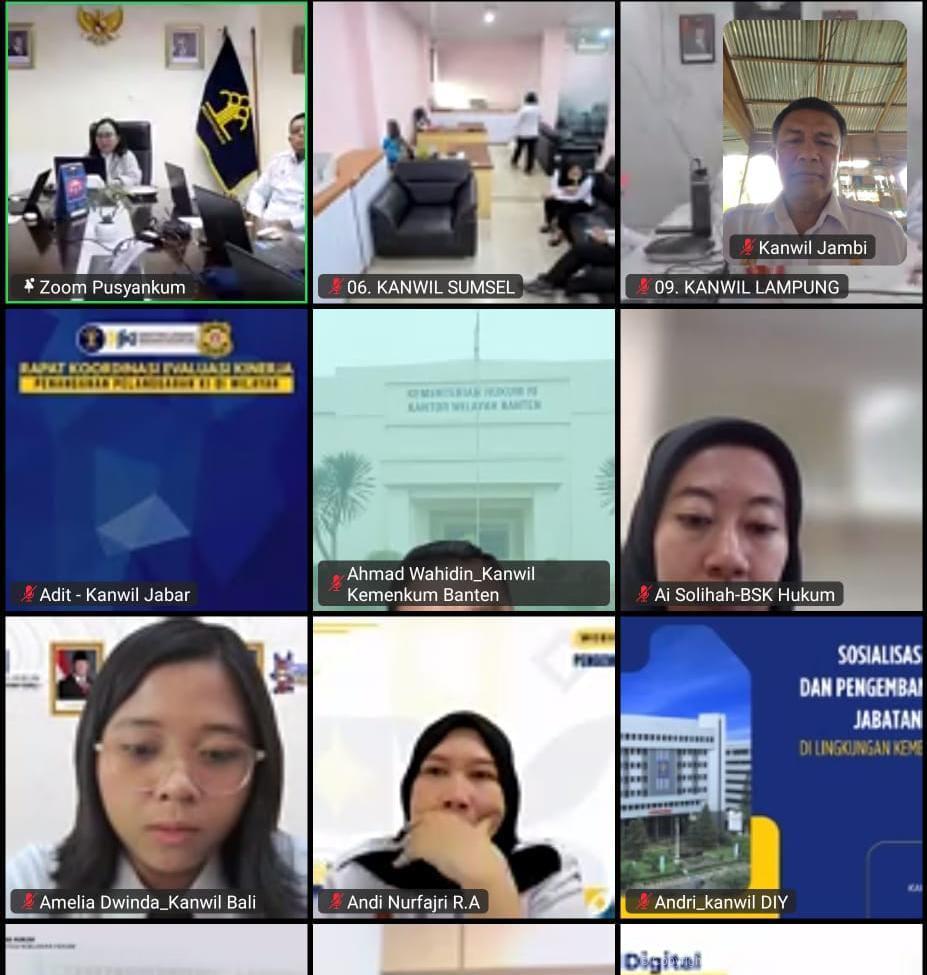Select Adit - Kanwil Jabar's tile

(x=156, y=459)
